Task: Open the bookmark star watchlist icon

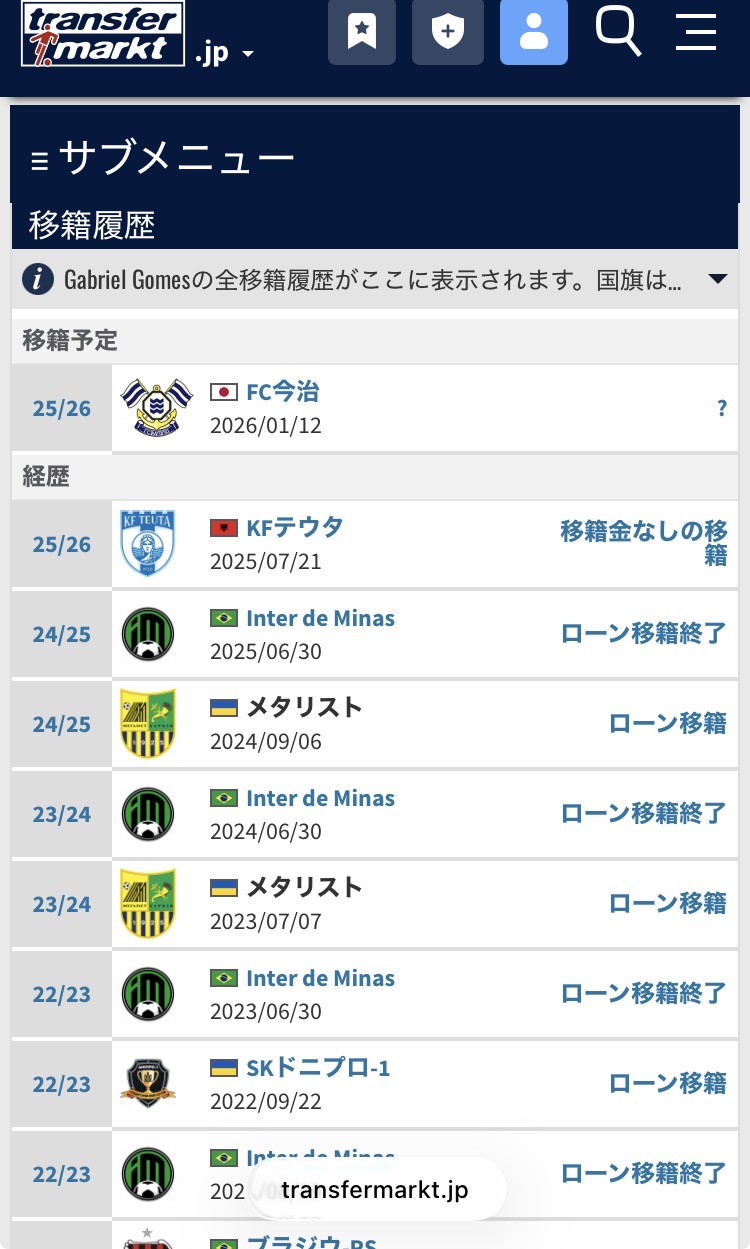Action: (362, 32)
